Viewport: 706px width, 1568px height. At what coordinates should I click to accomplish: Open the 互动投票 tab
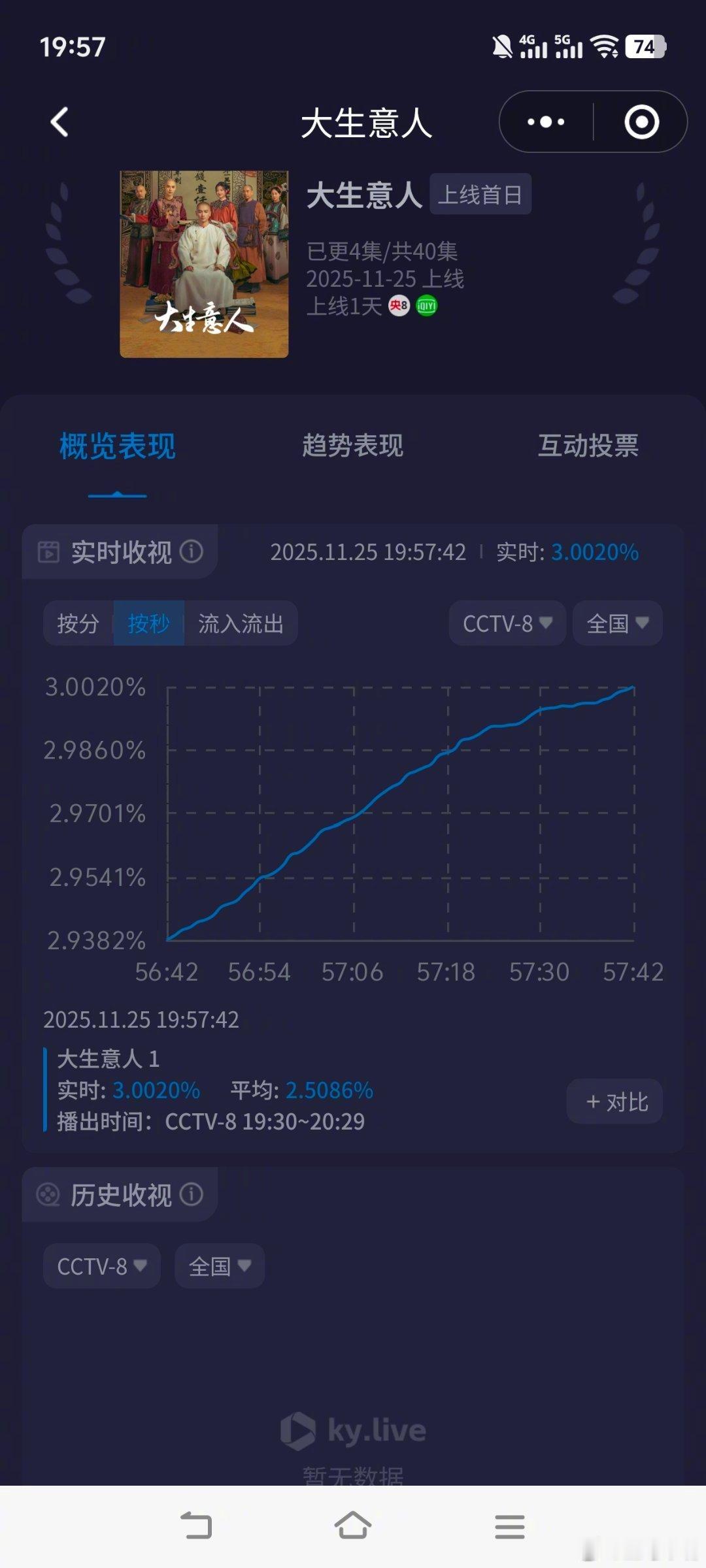coord(589,446)
